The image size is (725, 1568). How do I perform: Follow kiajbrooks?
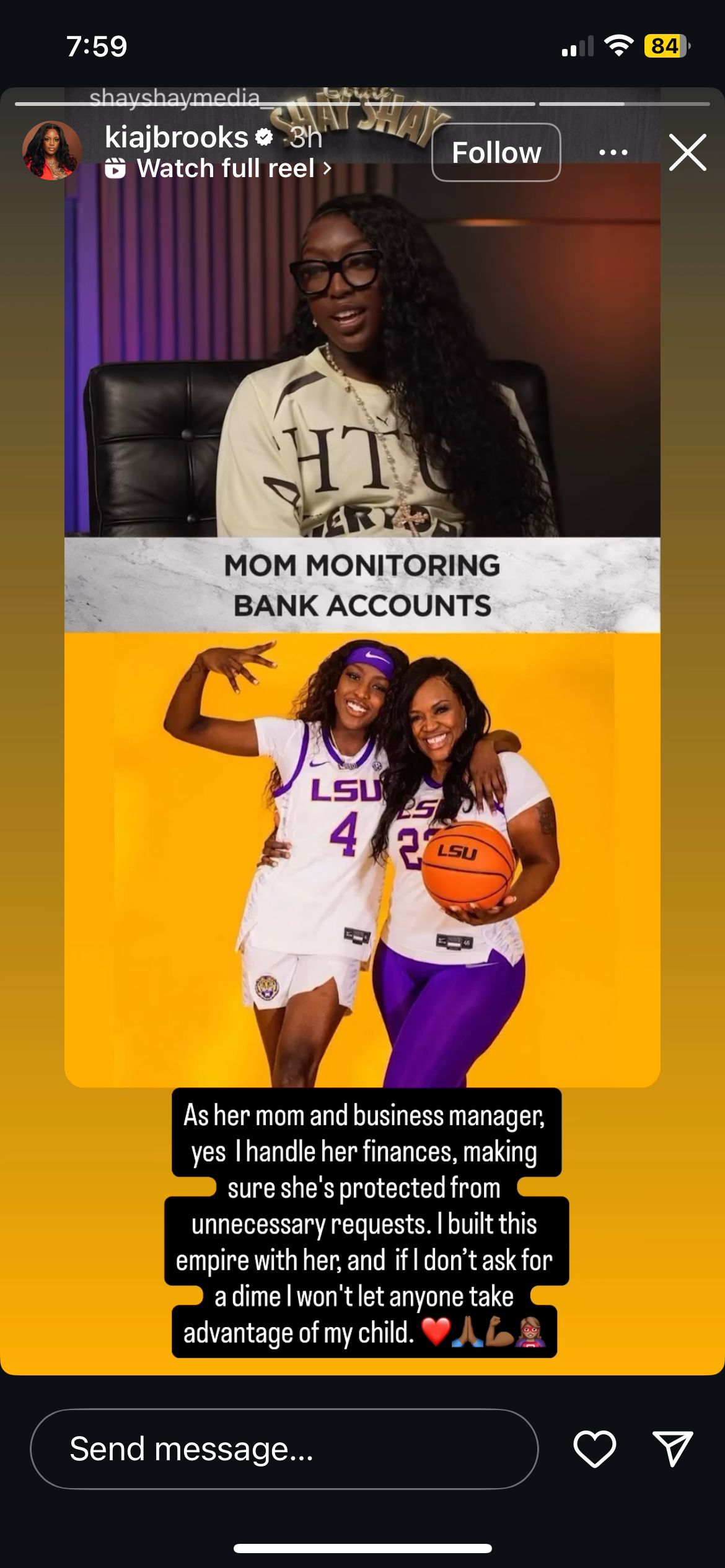point(496,152)
